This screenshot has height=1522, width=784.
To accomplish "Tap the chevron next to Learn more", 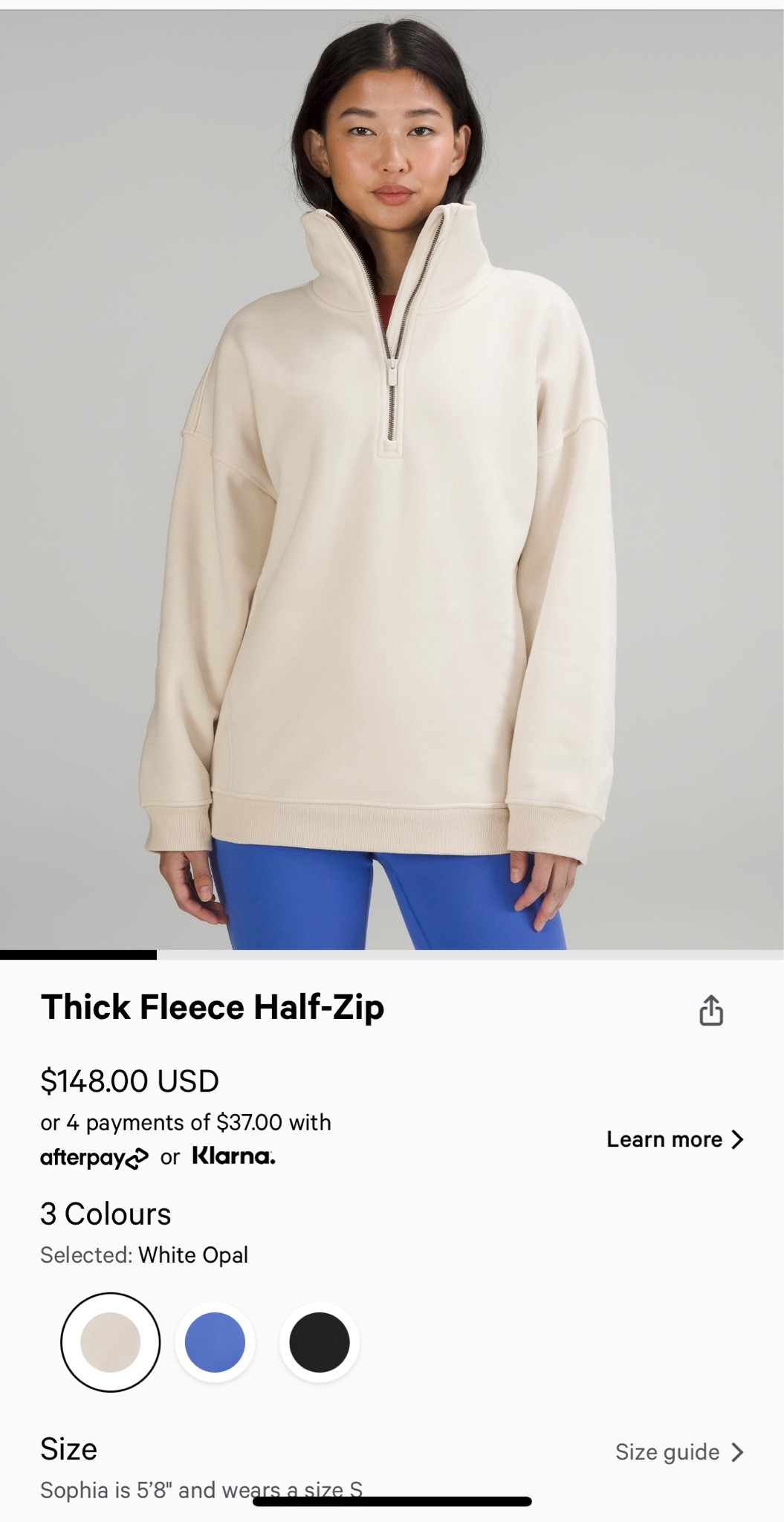I will 739,1139.
